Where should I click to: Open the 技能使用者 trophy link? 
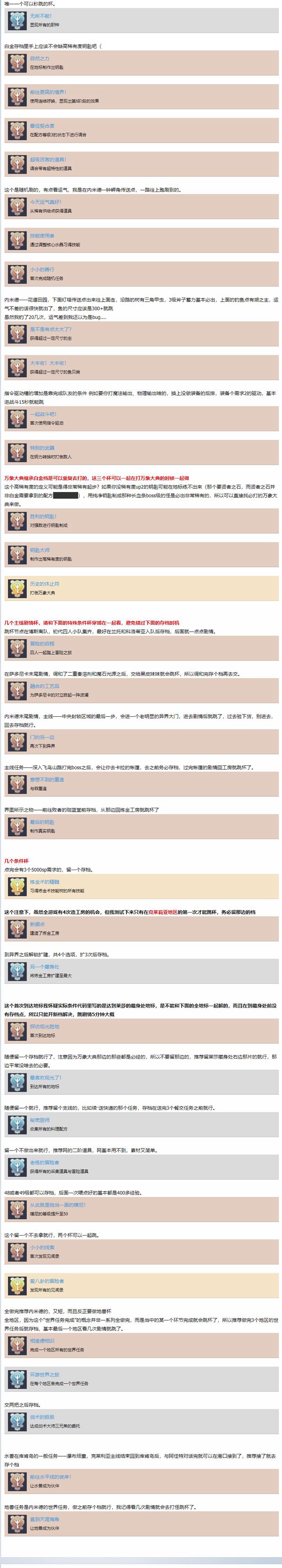coord(42,236)
